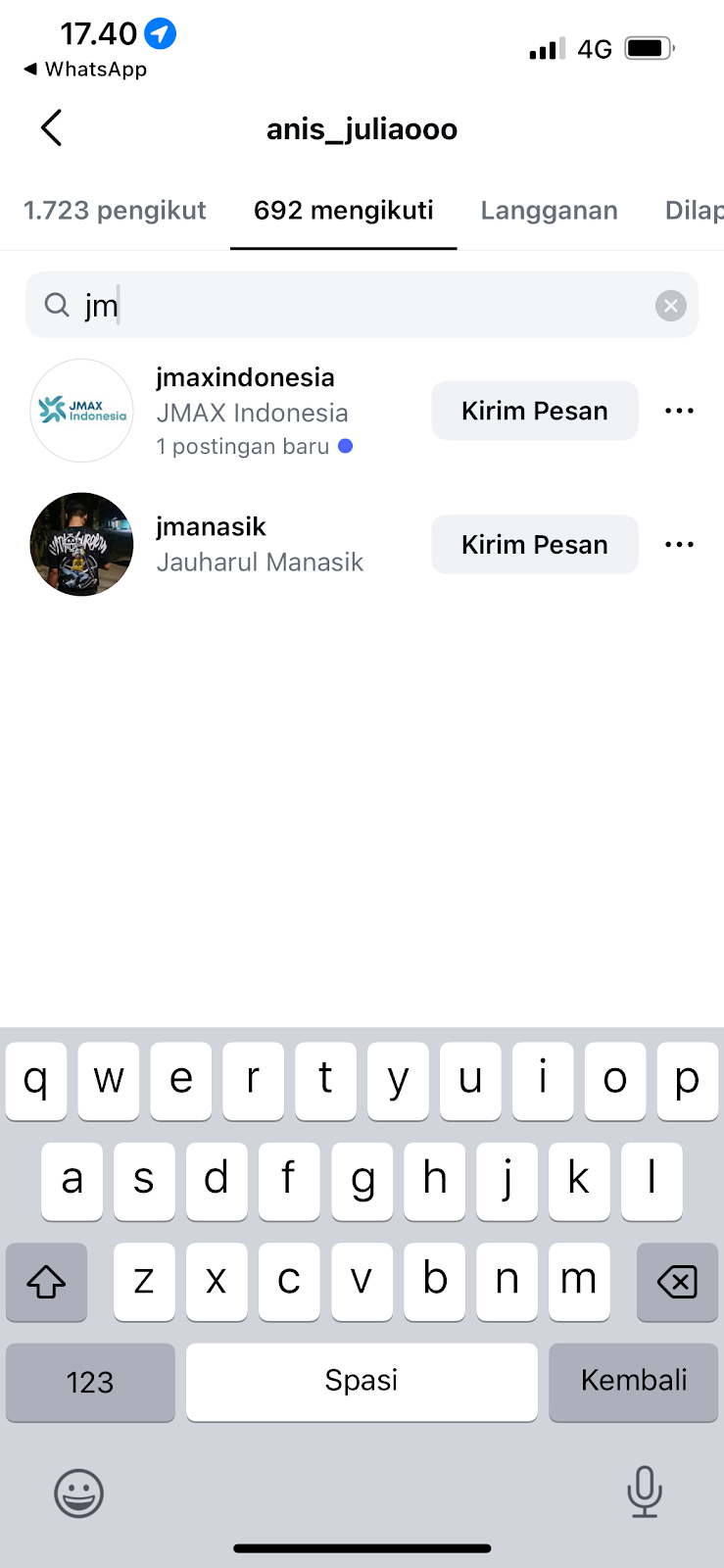Switch to the 1.723 pengikut tab

click(x=115, y=211)
